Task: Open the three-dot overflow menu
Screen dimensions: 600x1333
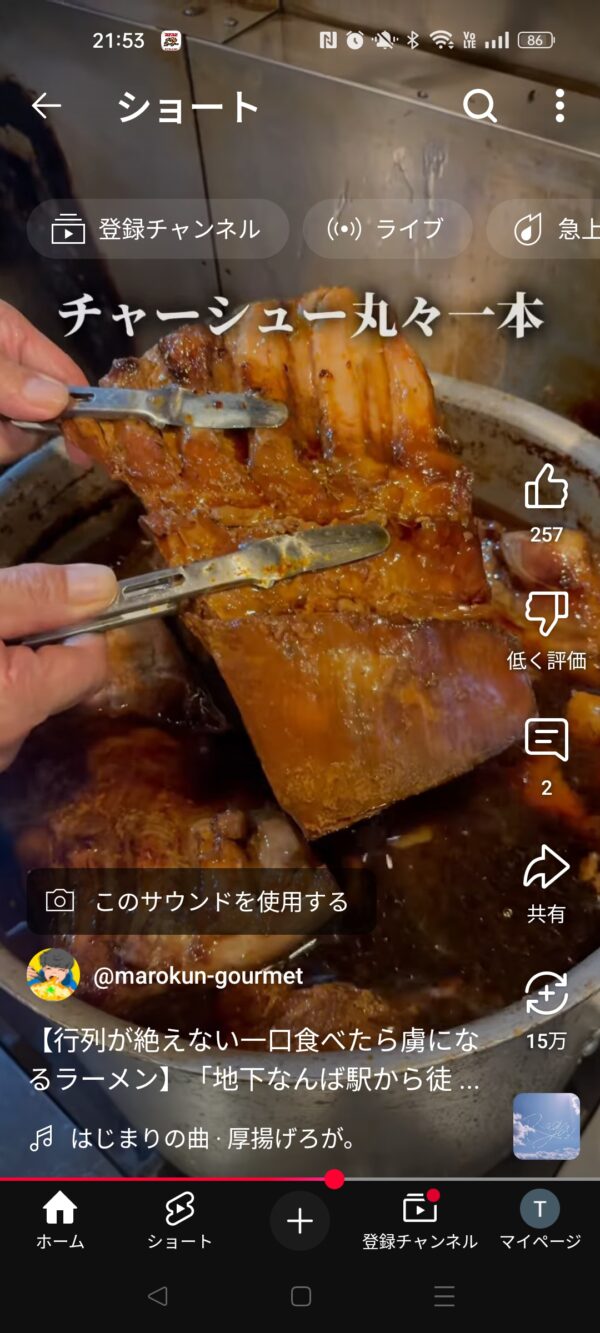Action: pos(559,106)
